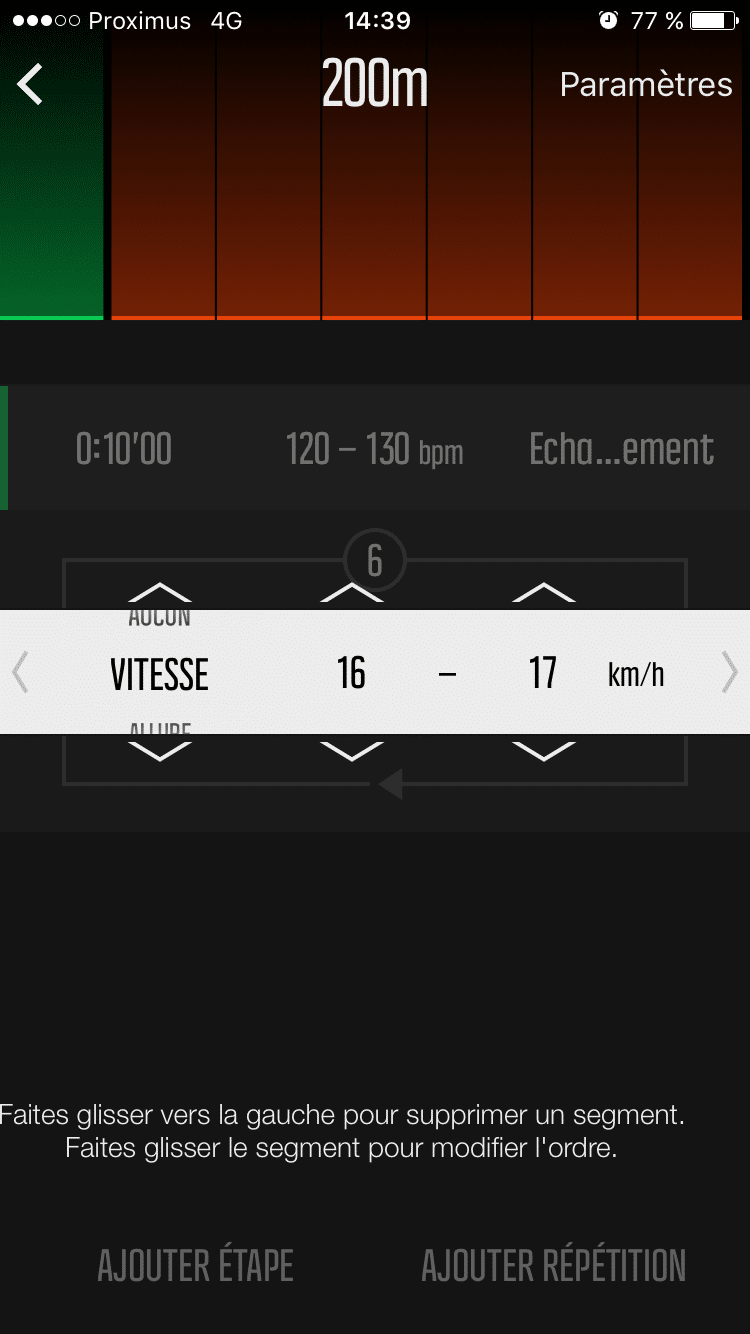This screenshot has width=750, height=1334.
Task: Tap the right chevron beside km/h
Action: click(x=729, y=673)
